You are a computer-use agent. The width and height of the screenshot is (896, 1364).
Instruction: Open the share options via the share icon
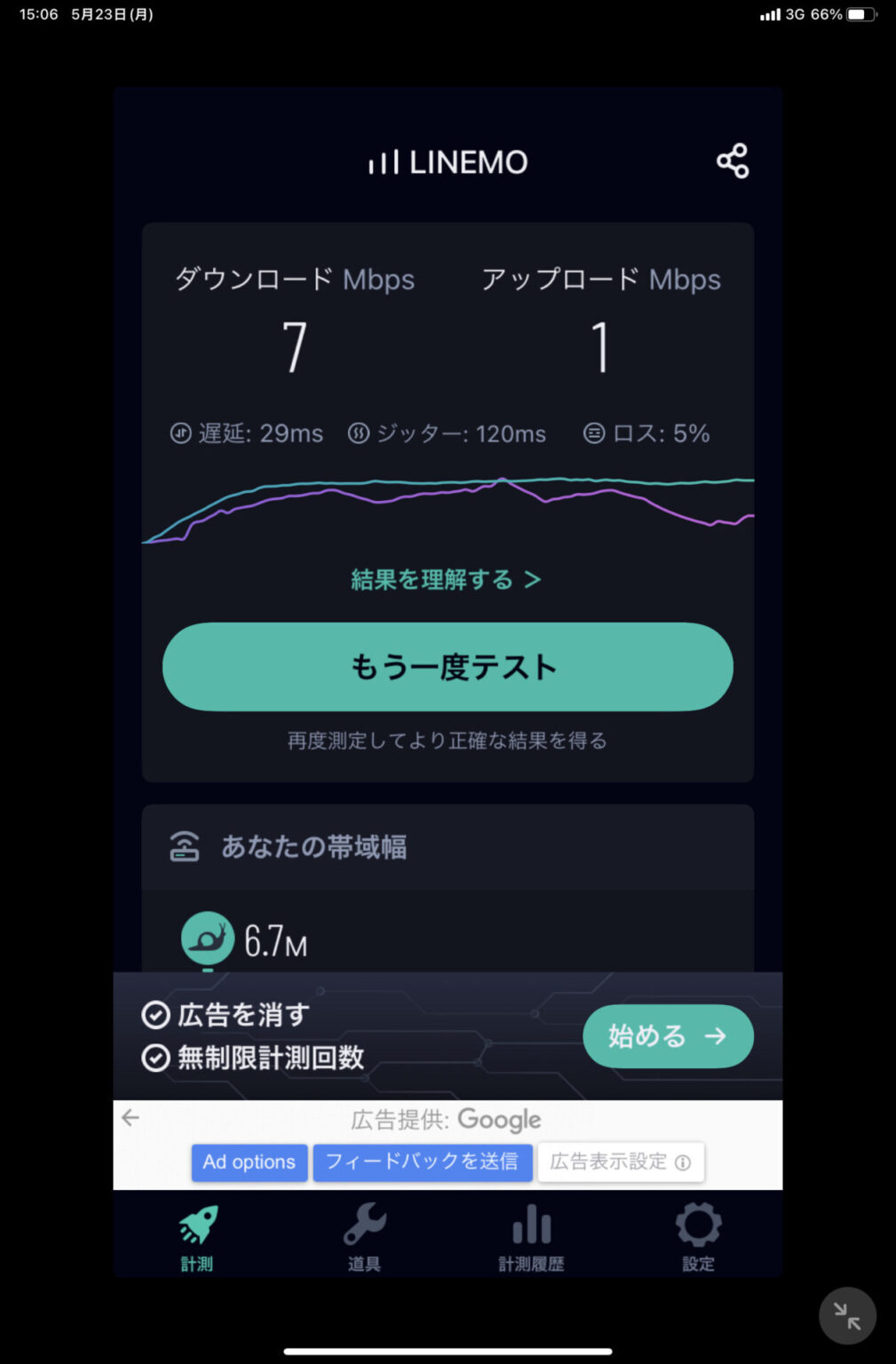pos(731,161)
